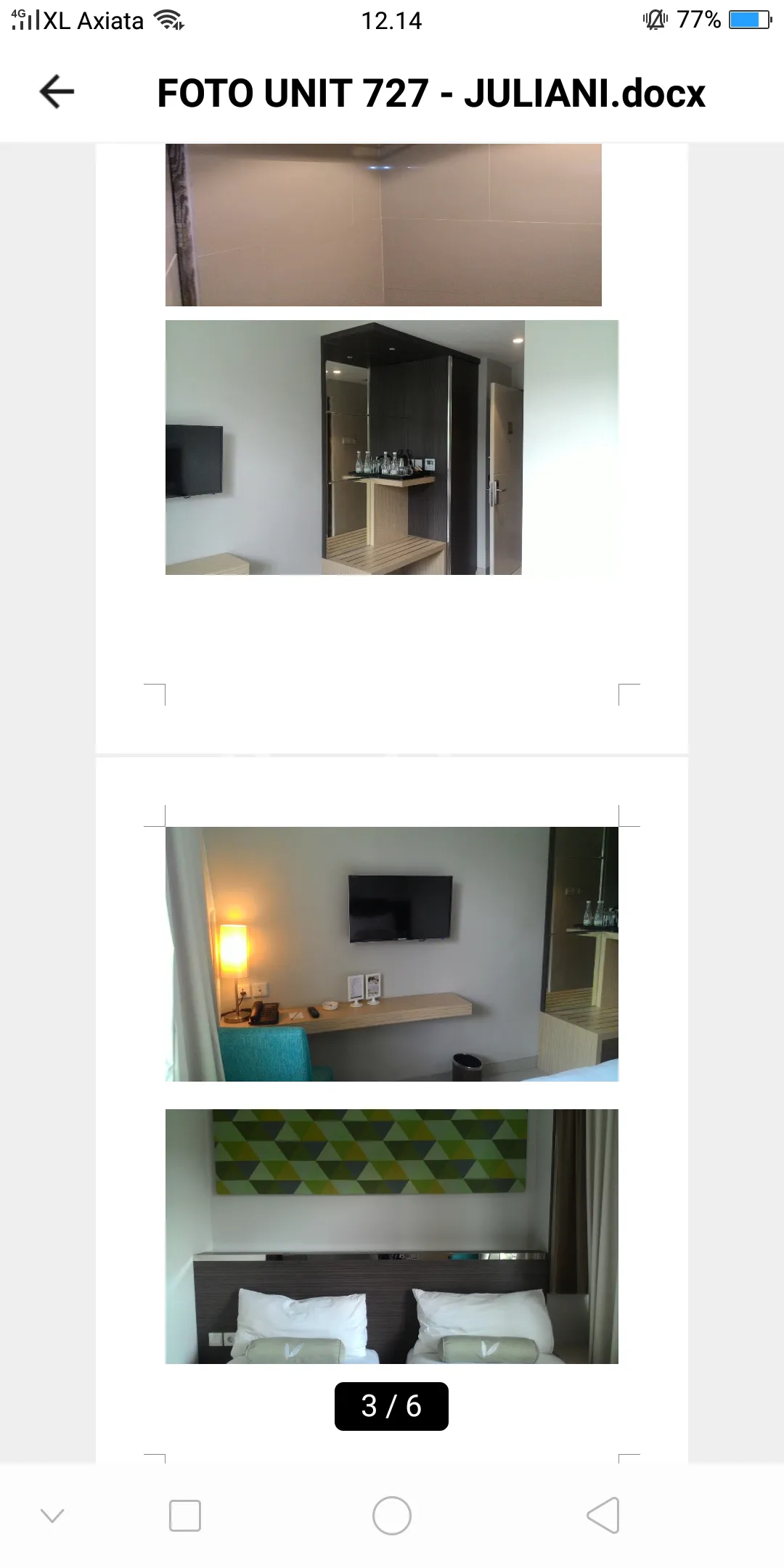Open recent apps with the square button

tap(184, 1516)
